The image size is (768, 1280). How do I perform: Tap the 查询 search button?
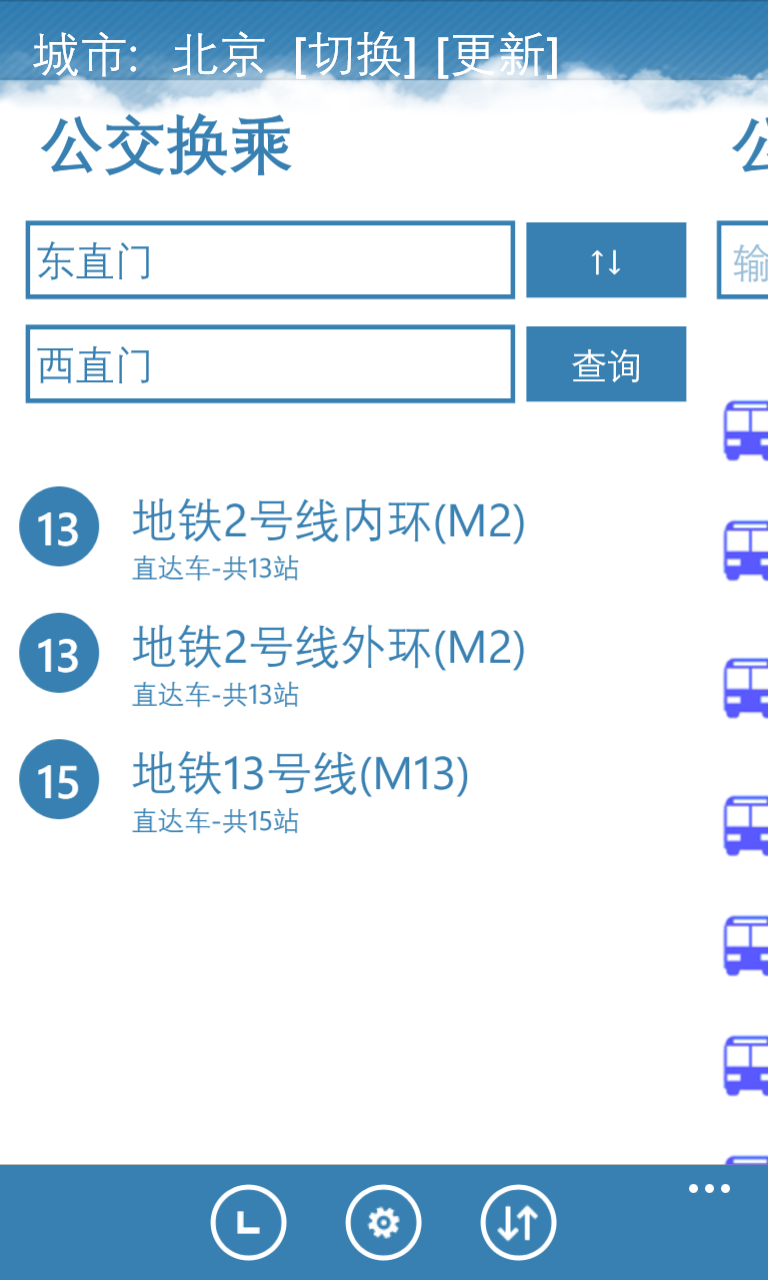pyautogui.click(x=606, y=365)
